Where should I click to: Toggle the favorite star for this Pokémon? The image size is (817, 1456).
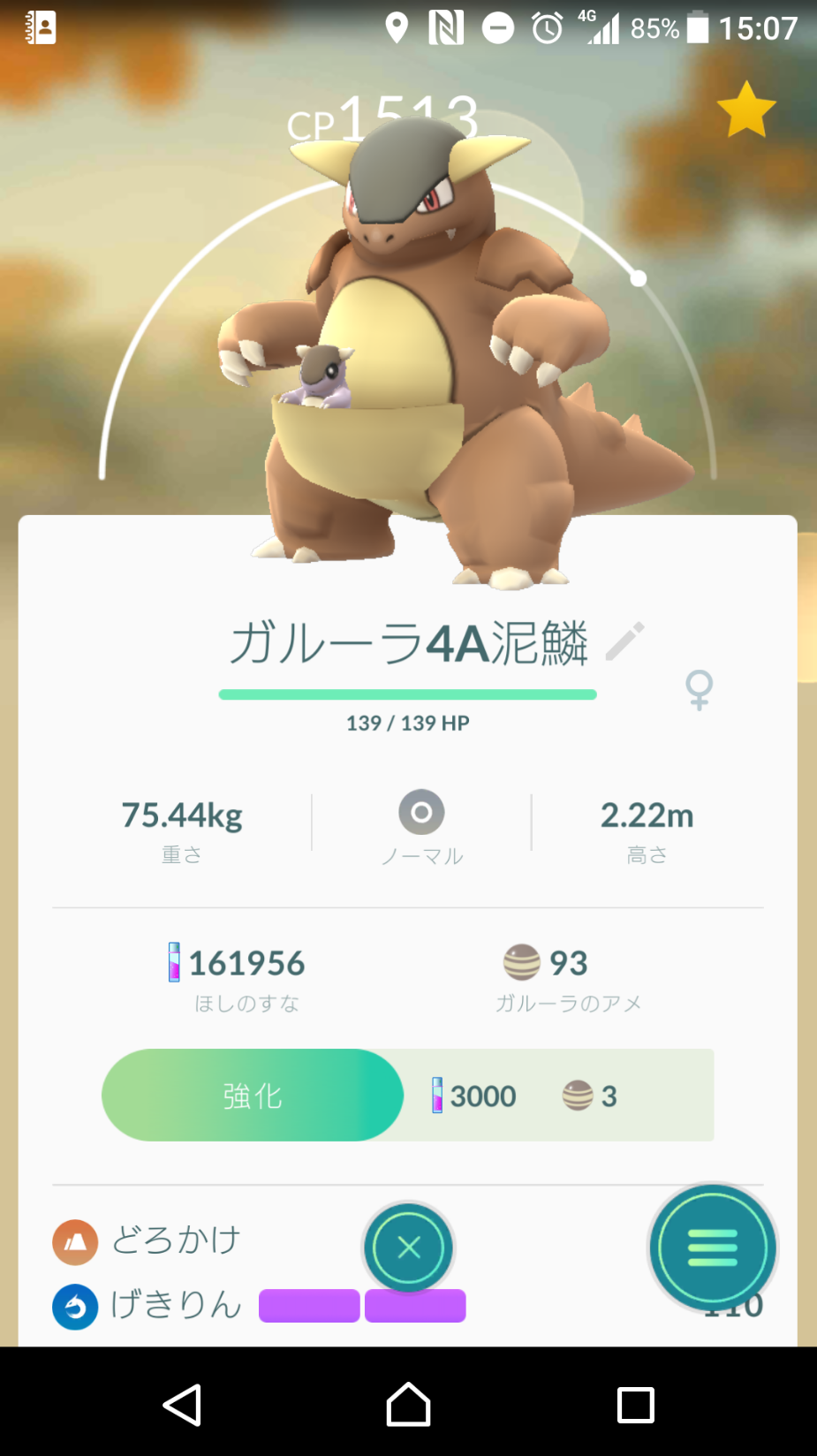tap(746, 110)
